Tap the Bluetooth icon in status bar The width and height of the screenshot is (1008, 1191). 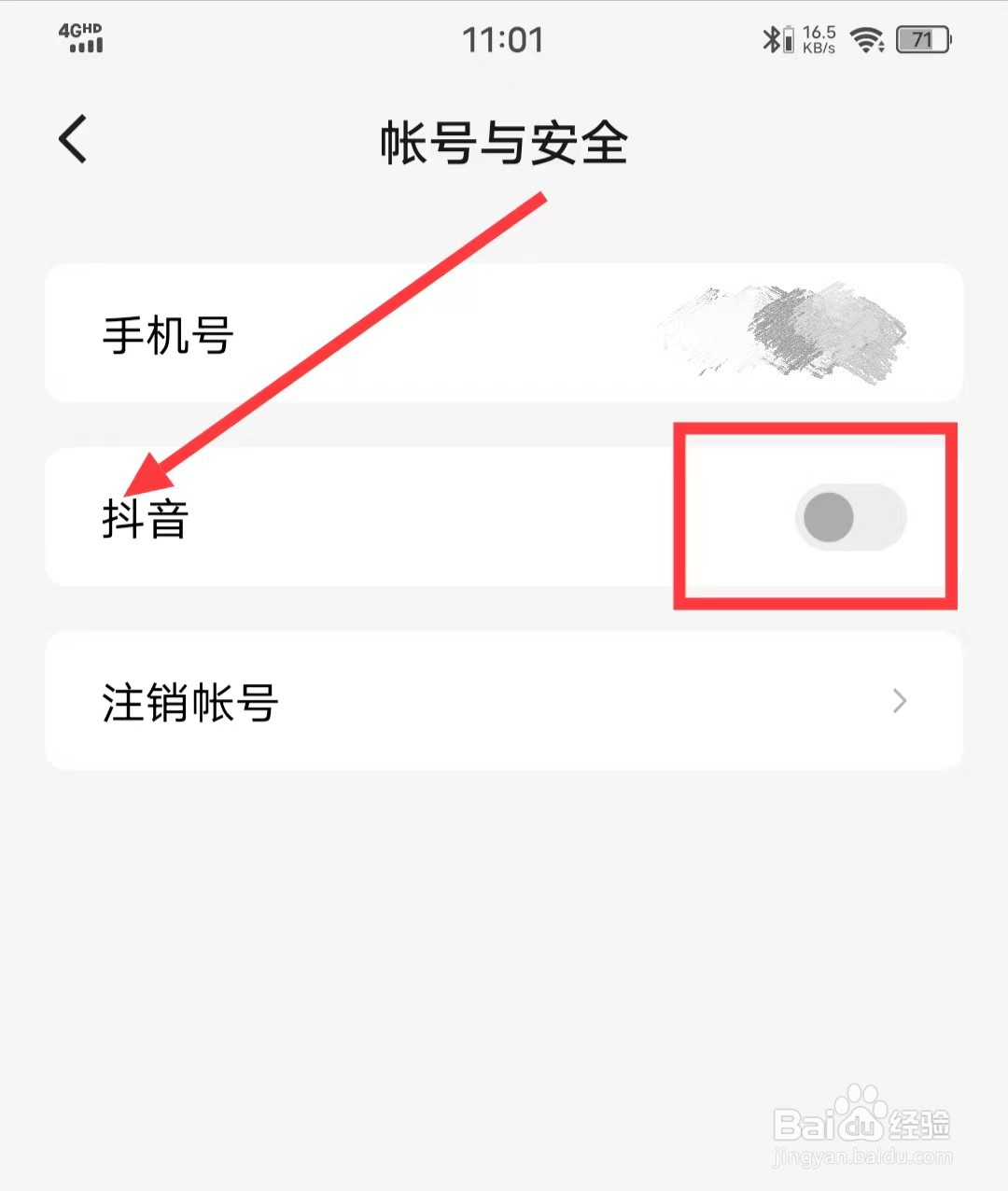773,37
